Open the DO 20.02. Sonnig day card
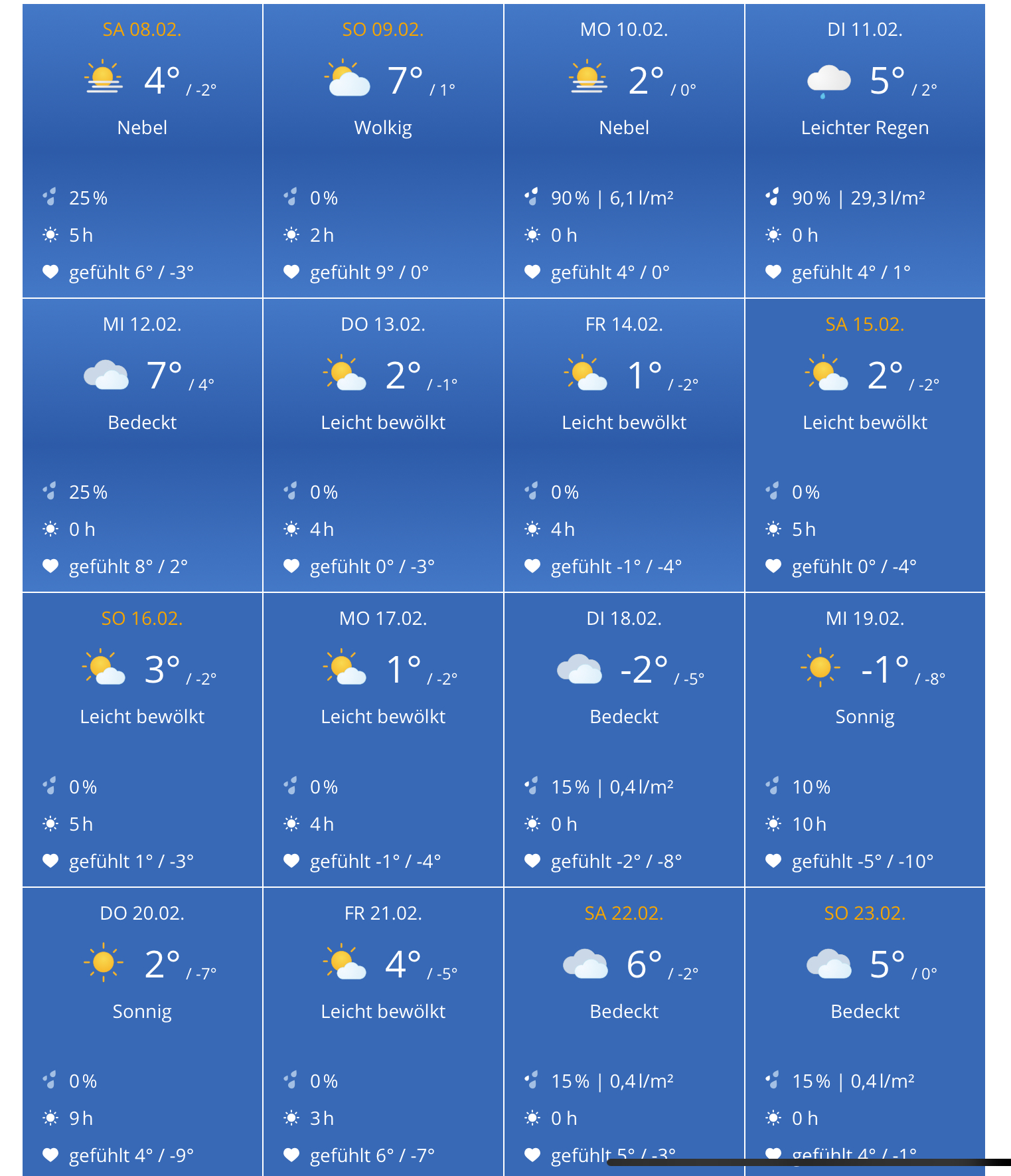The height and width of the screenshot is (1176, 1011). (x=142, y=1033)
